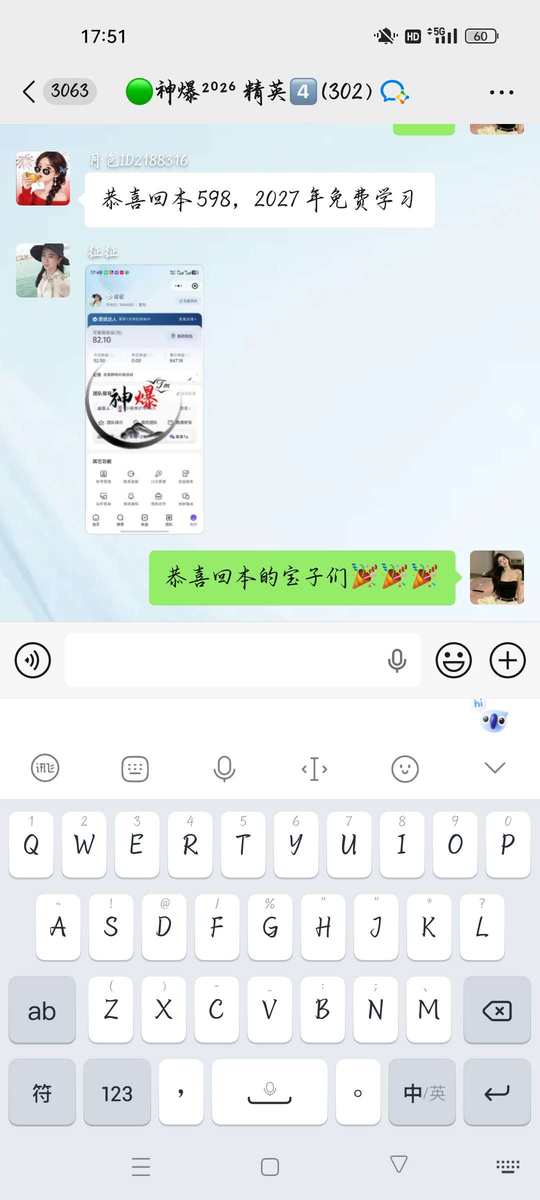The width and height of the screenshot is (540, 1200).
Task: Open the group chat overflow menu
Action: pos(501,92)
